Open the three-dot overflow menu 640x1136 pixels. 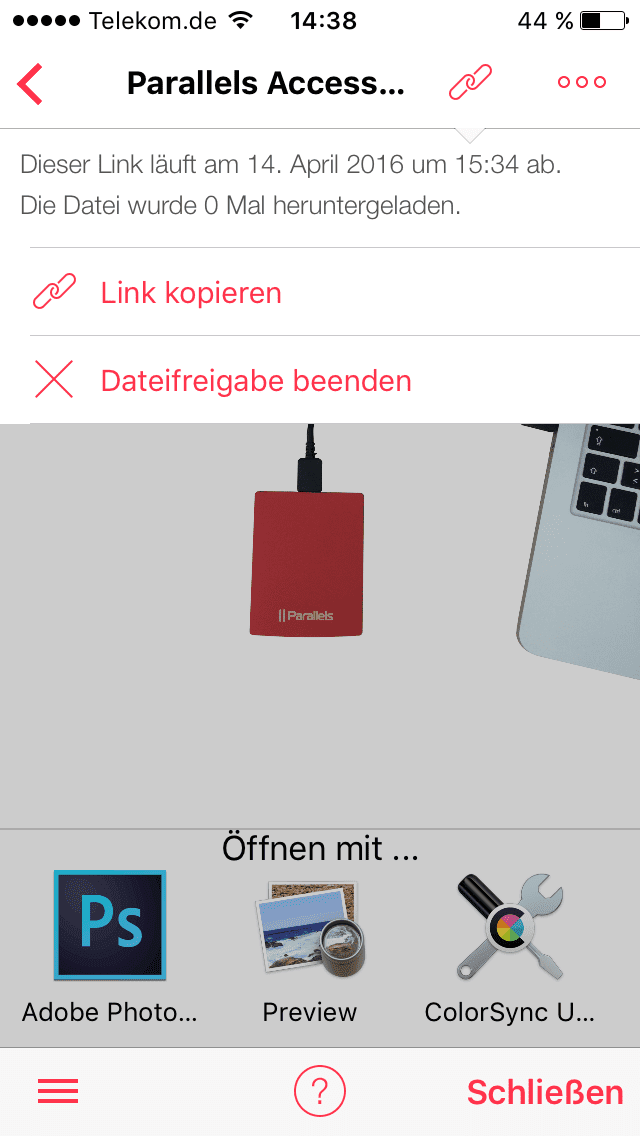coord(582,82)
